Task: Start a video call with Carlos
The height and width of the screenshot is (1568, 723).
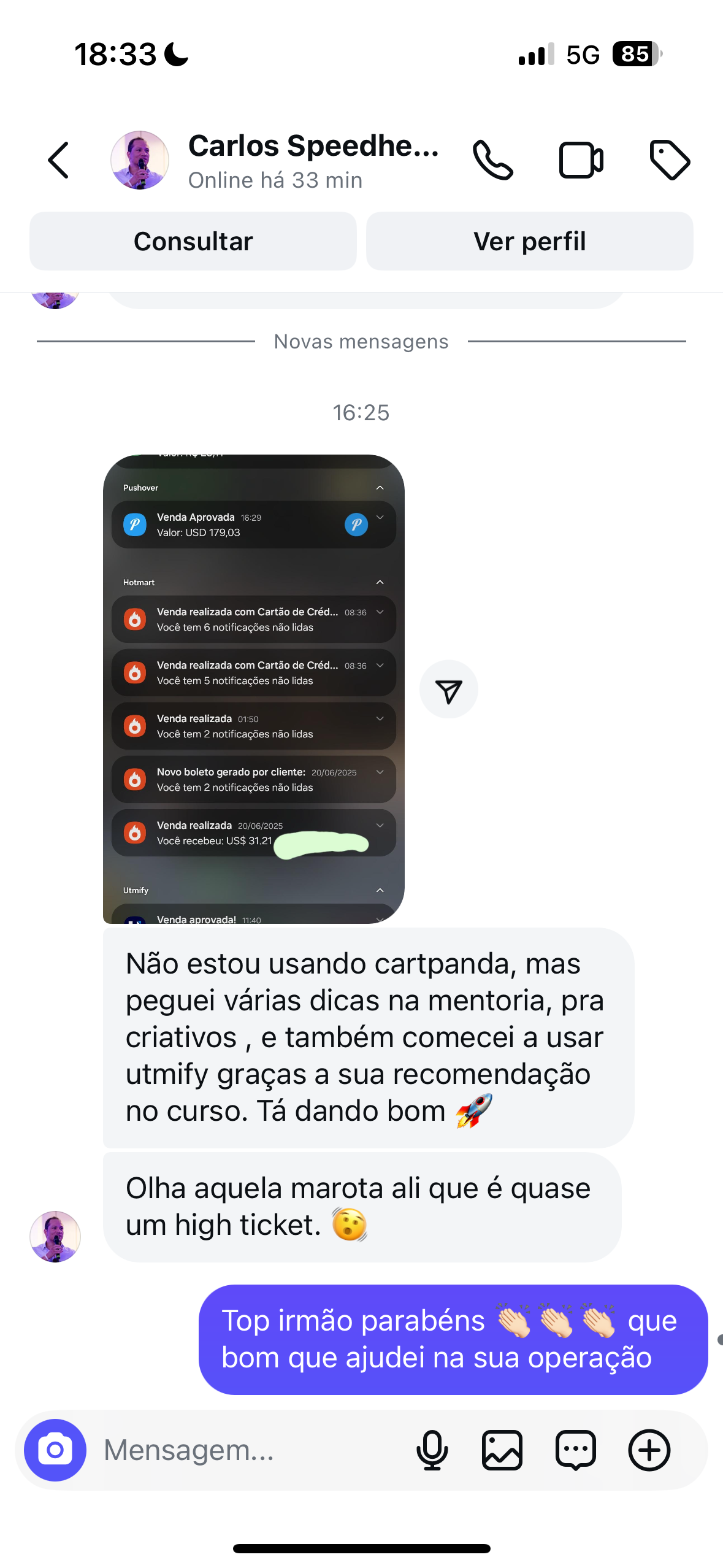Action: 581,160
